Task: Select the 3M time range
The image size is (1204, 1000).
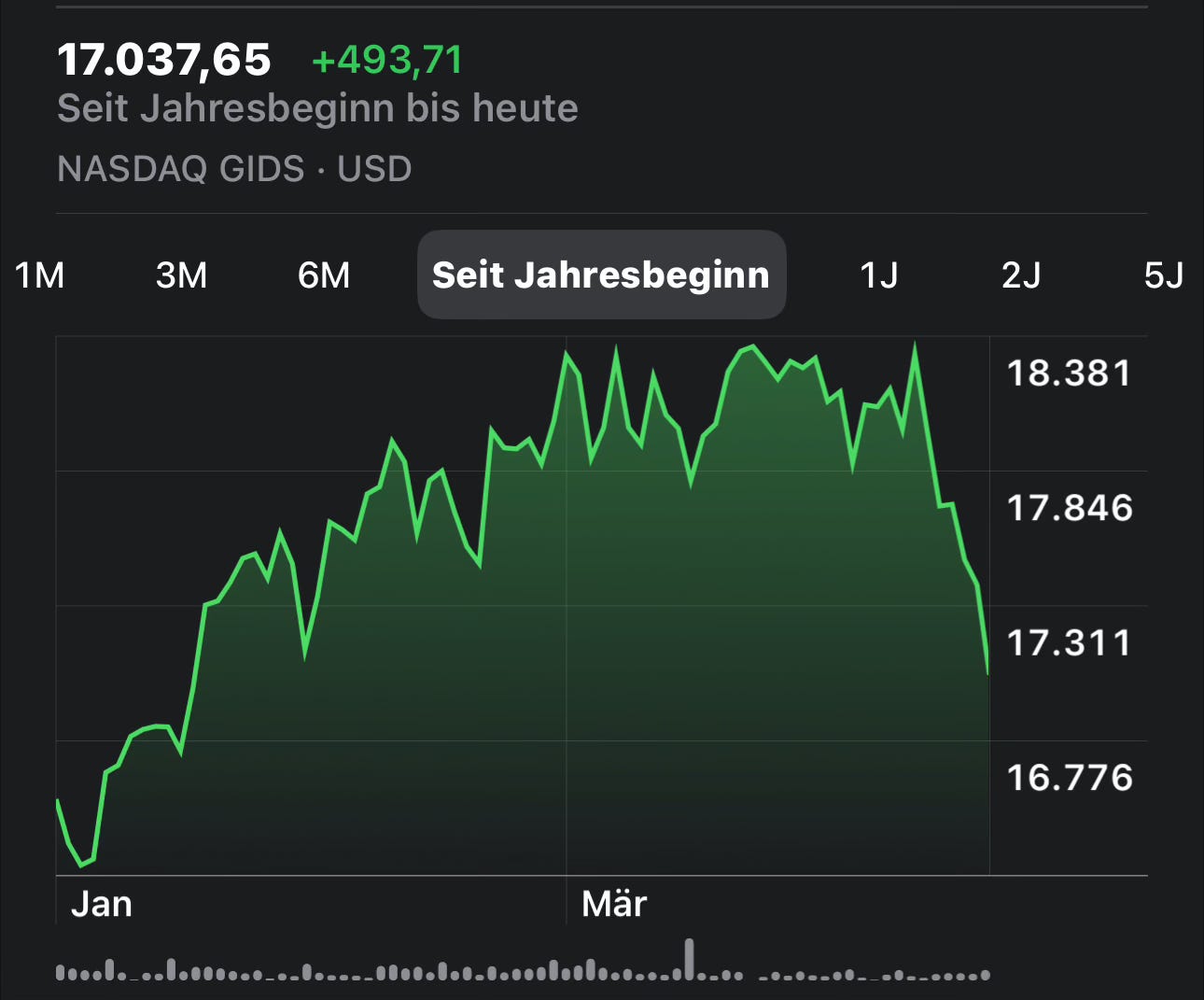Action: [181, 275]
